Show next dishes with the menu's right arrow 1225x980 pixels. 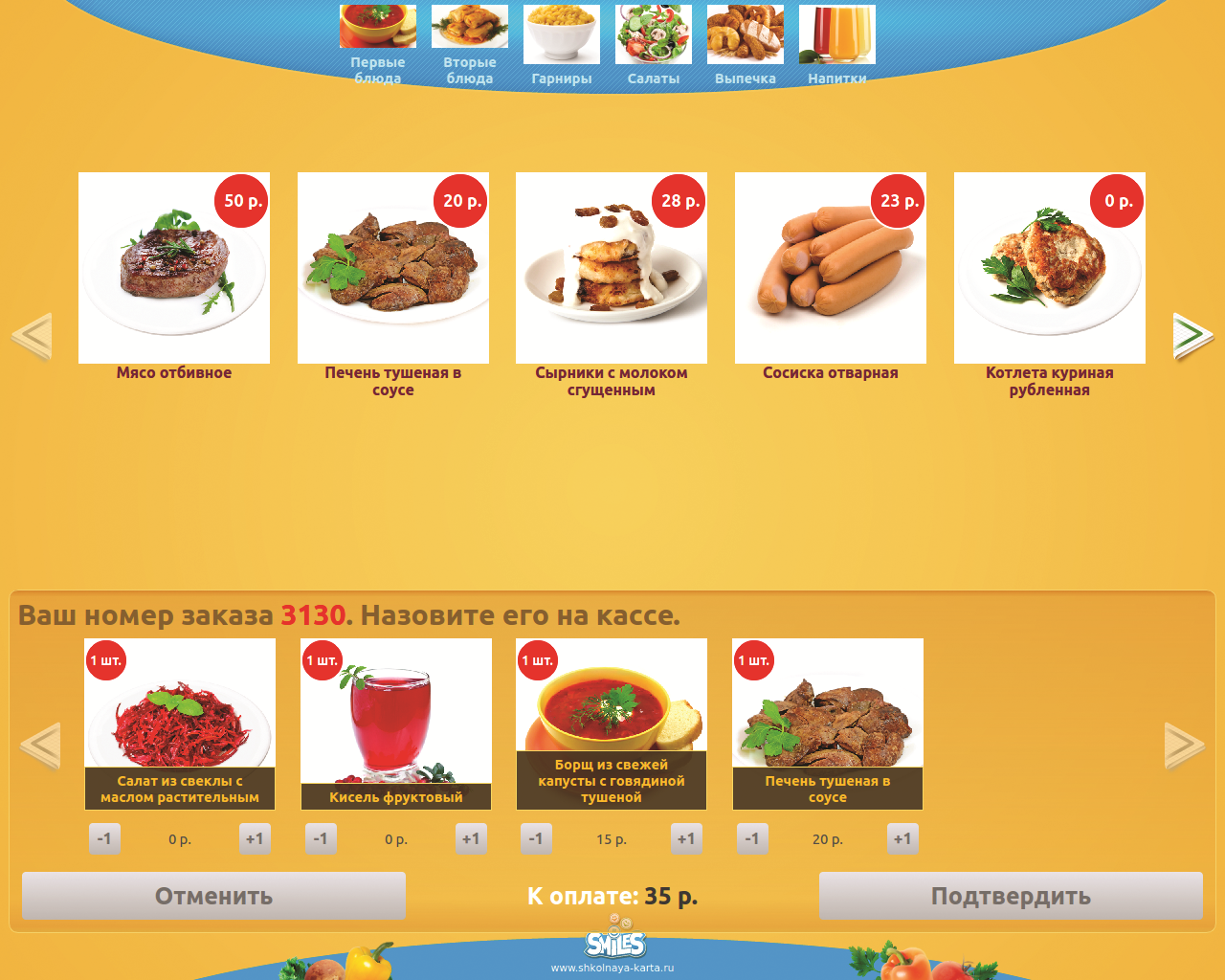point(1192,336)
